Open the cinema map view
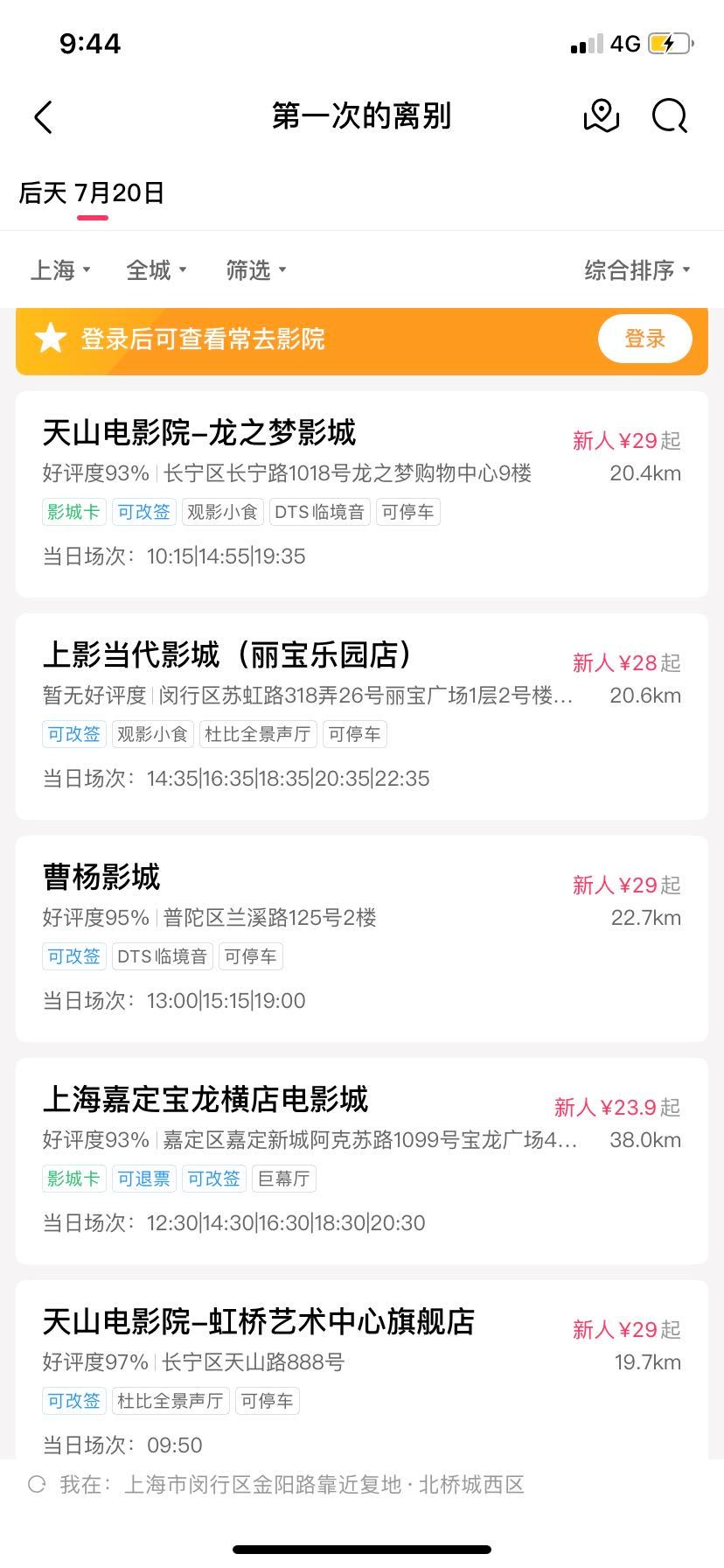This screenshot has height=1568, width=724. (x=601, y=116)
